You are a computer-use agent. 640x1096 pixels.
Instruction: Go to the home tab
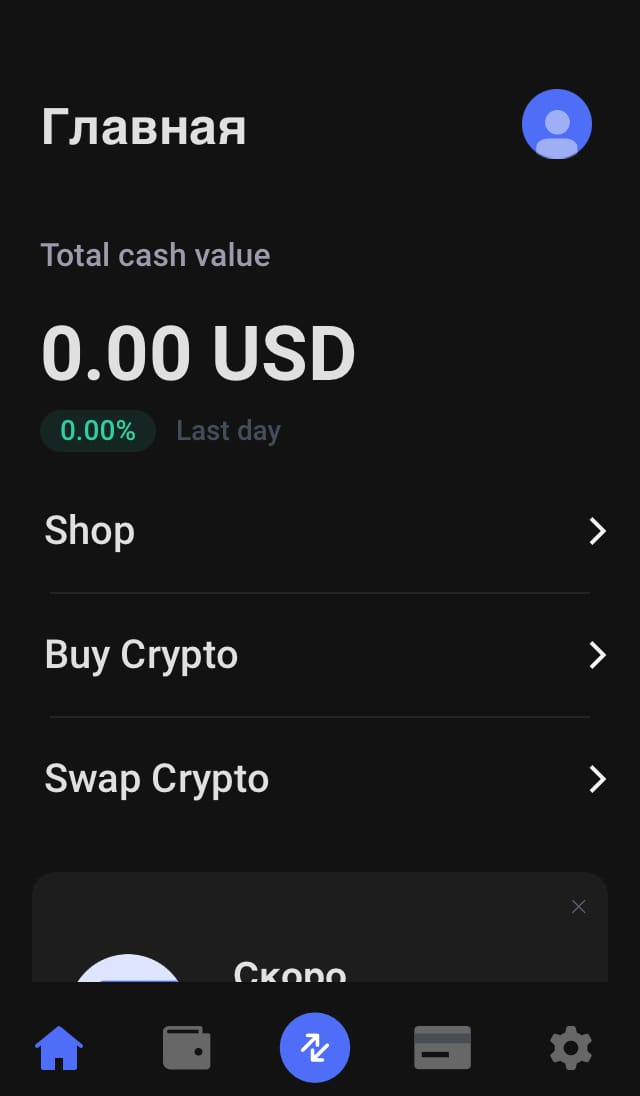(59, 1048)
